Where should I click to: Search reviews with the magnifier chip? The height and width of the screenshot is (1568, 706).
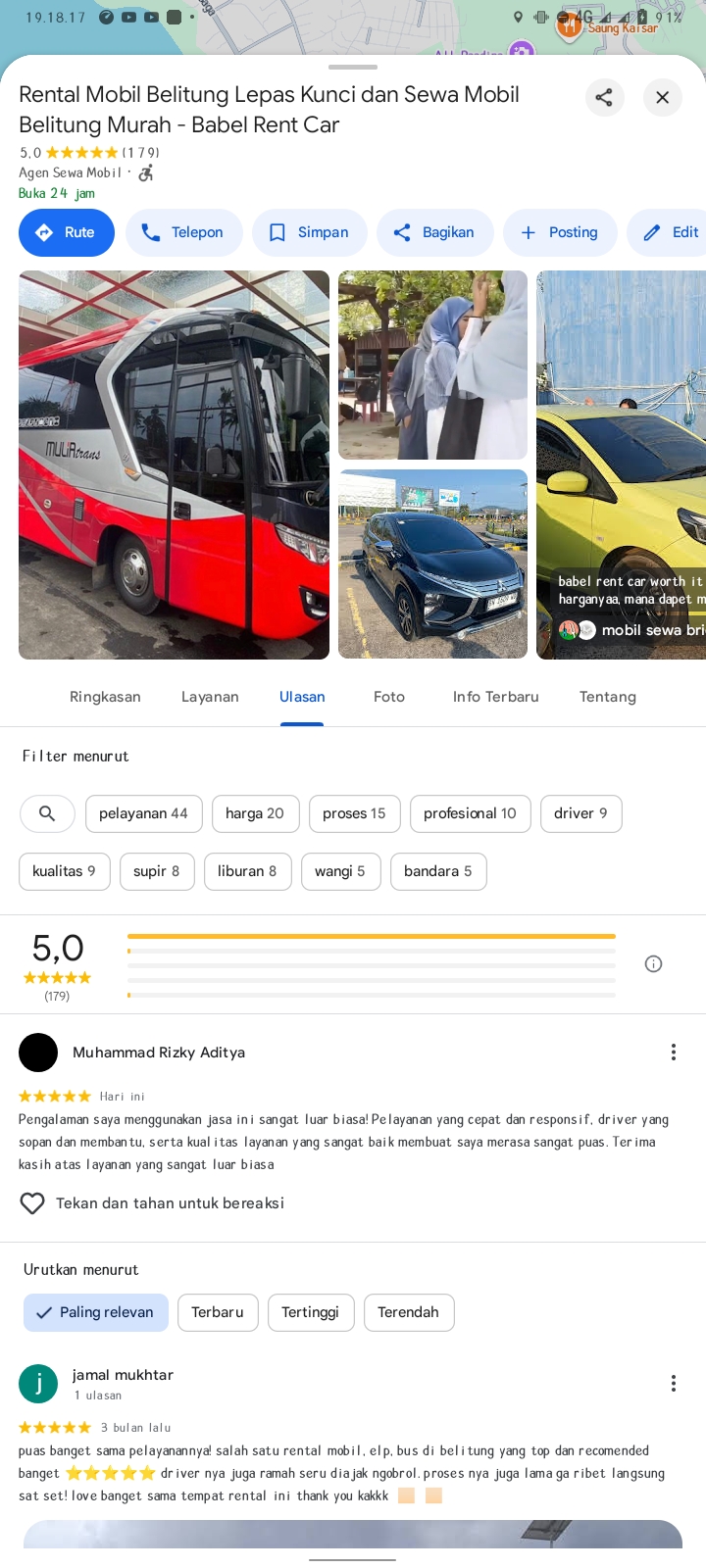[x=47, y=813]
